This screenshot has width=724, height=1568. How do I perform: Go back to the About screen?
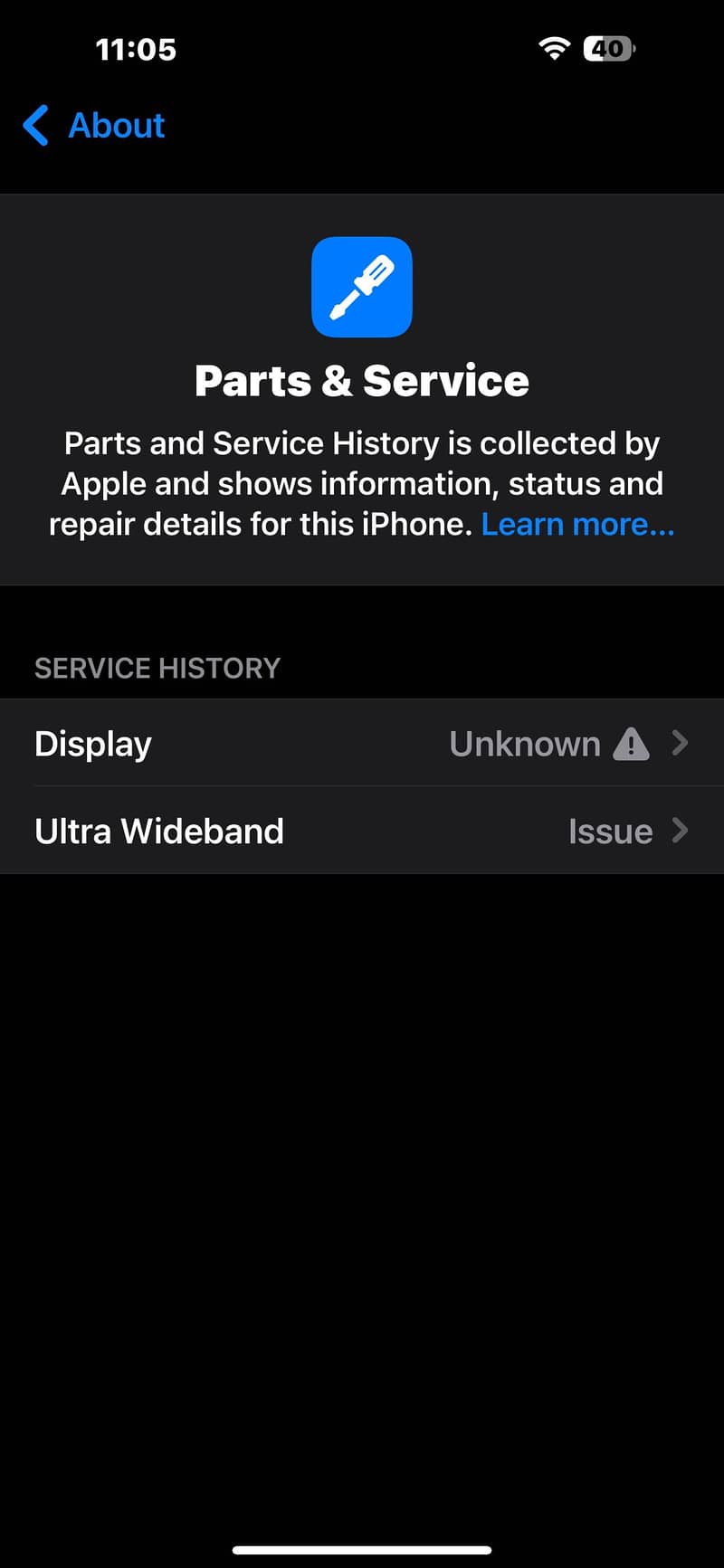pos(95,125)
